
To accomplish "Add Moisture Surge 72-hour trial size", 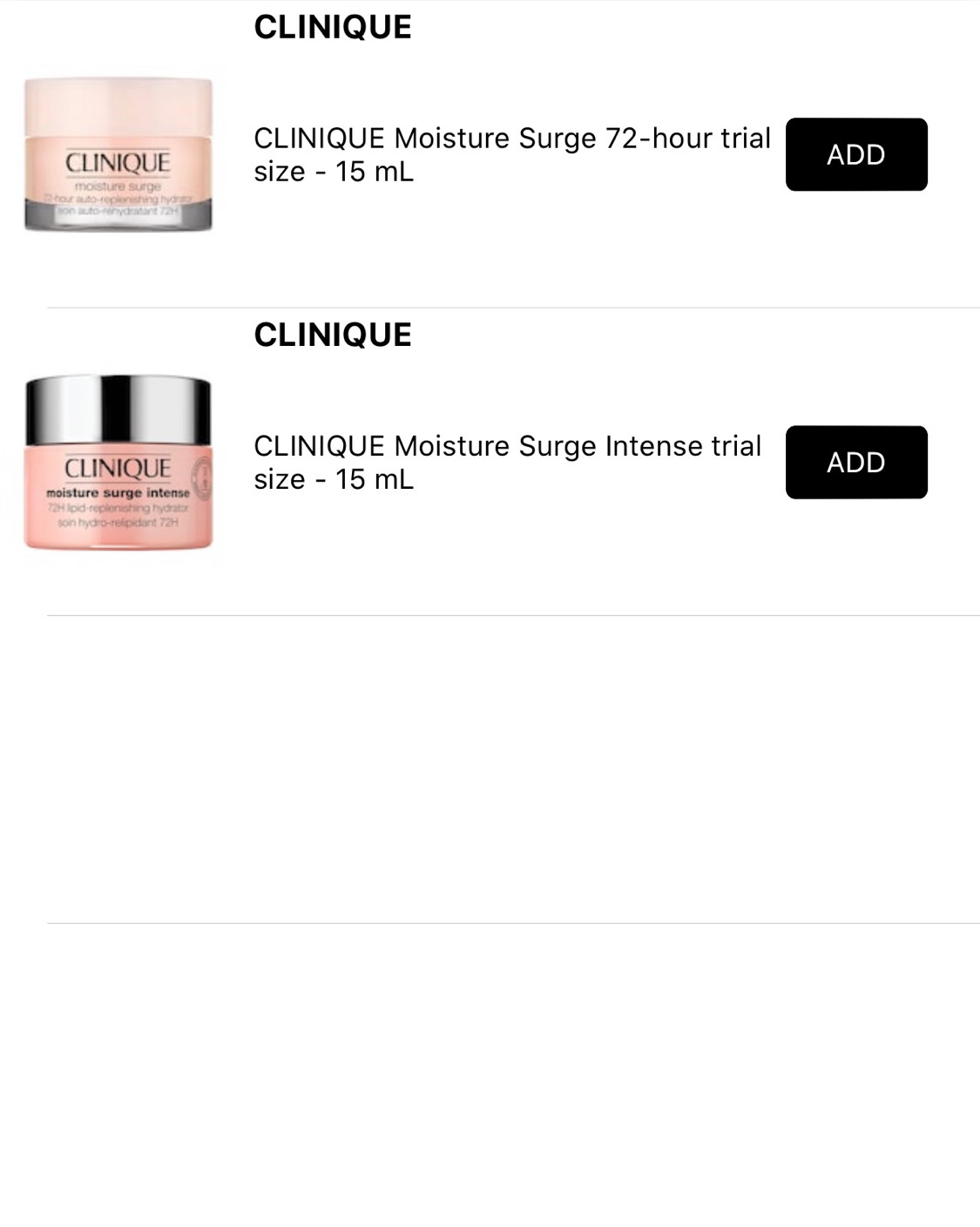I will click(855, 154).
